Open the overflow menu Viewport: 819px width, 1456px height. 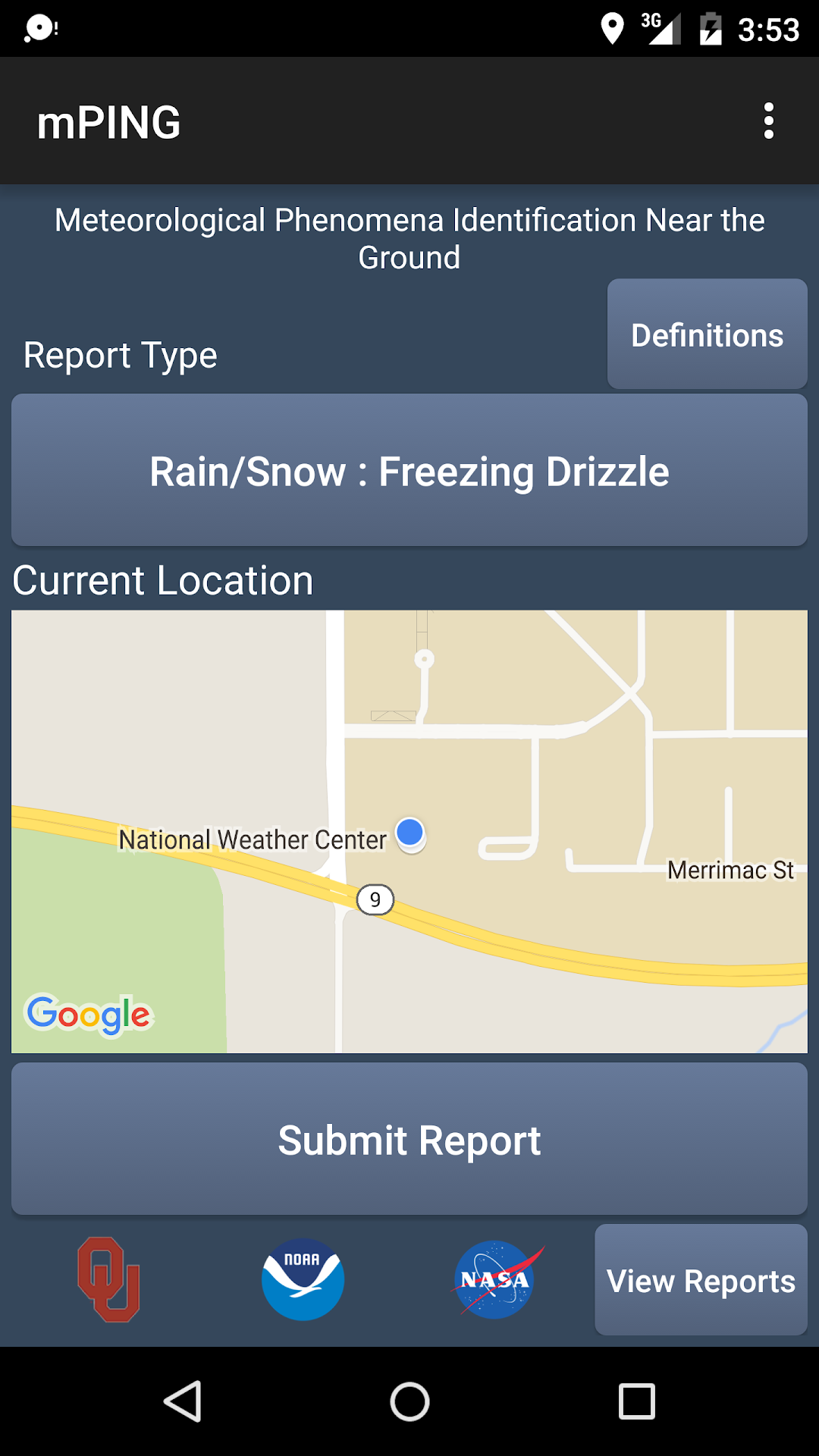coord(768,121)
